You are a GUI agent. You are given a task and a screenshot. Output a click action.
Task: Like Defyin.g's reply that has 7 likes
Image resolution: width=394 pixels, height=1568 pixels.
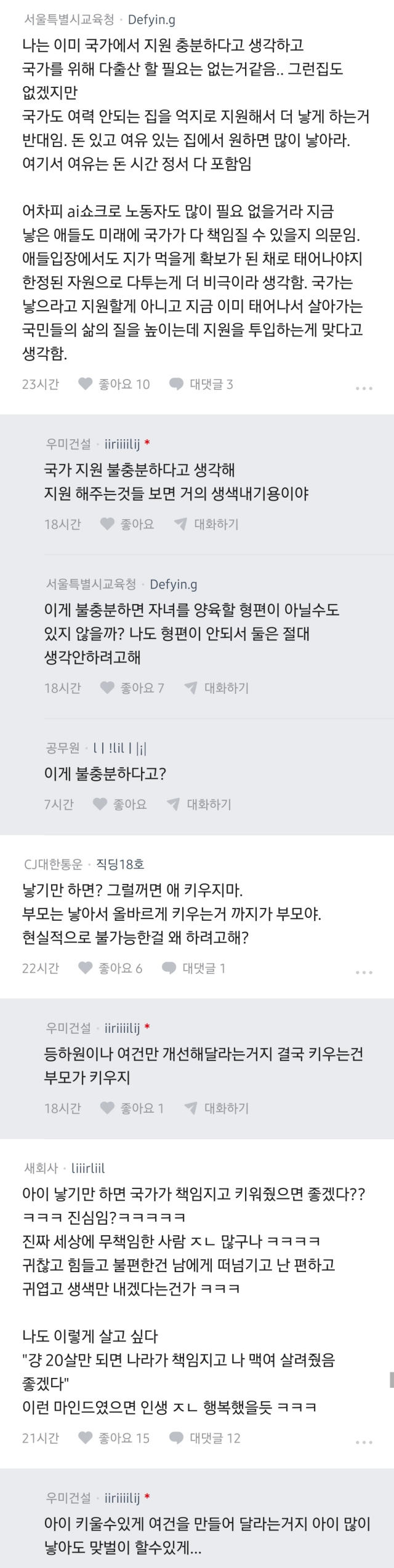(x=132, y=688)
